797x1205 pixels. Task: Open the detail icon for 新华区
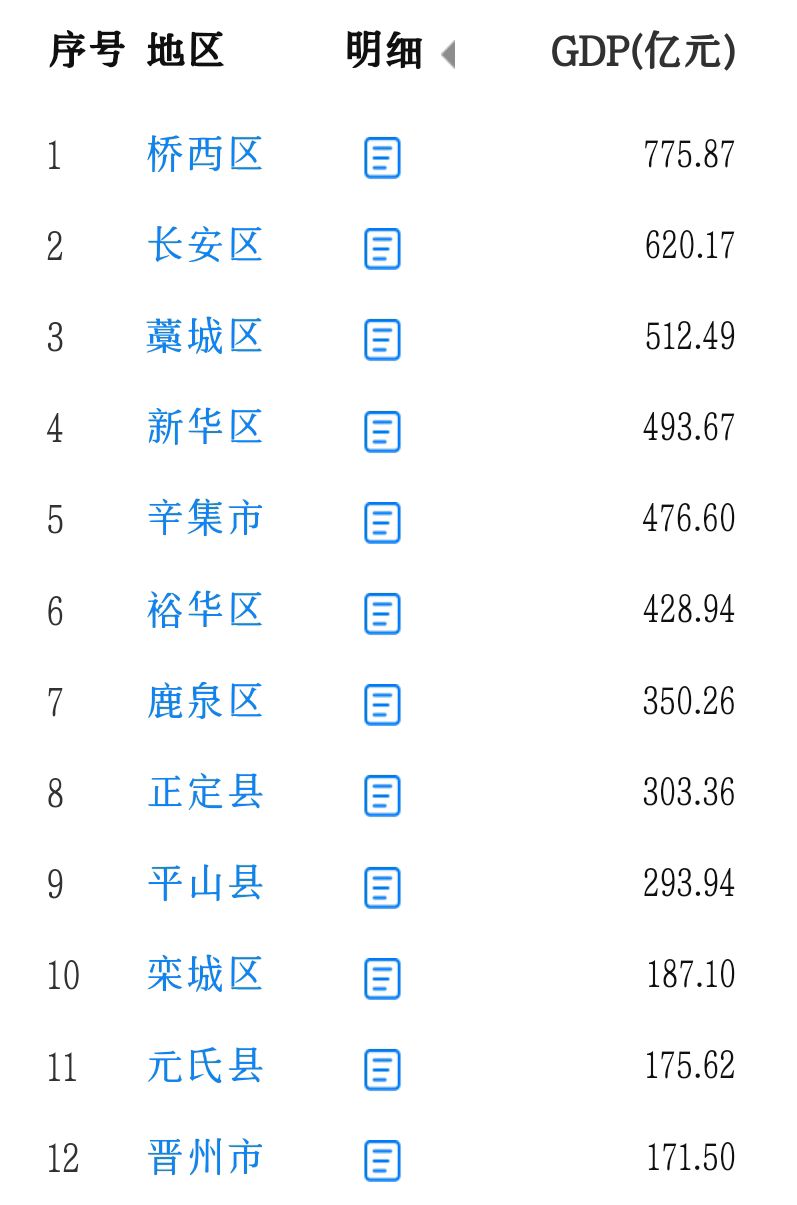pyautogui.click(x=382, y=430)
